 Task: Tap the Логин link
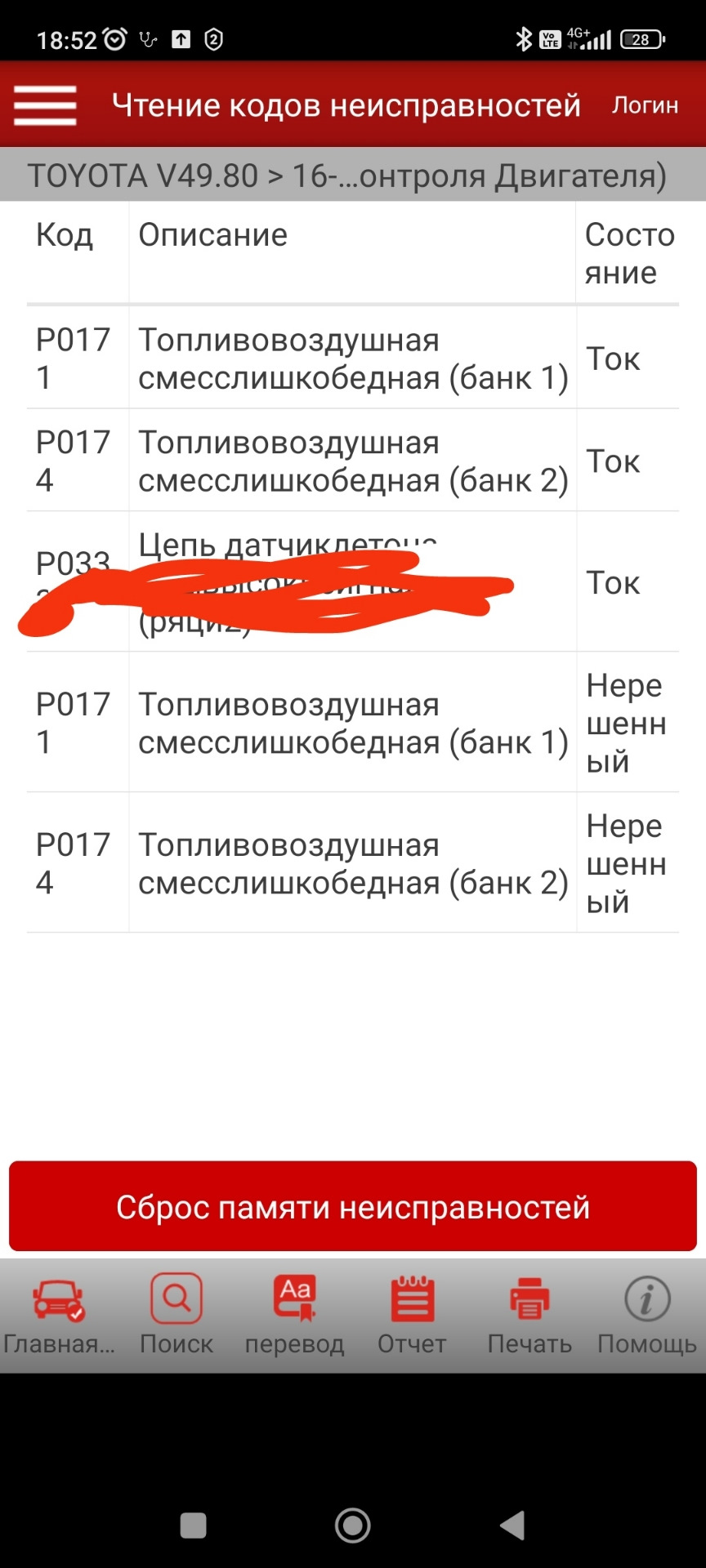(645, 105)
